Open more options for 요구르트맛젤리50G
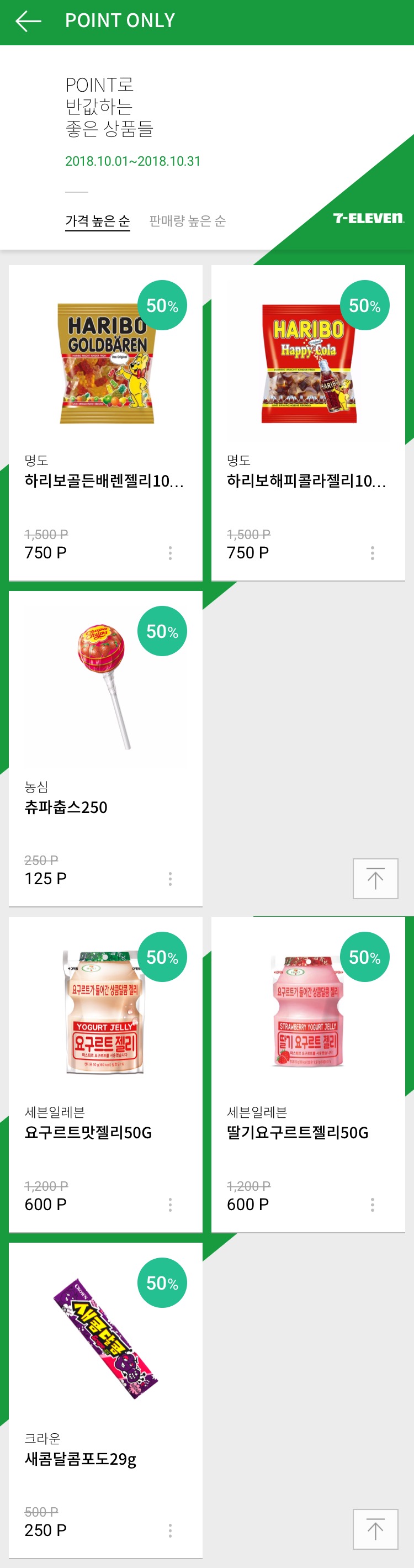414x1568 pixels. pyautogui.click(x=170, y=1204)
